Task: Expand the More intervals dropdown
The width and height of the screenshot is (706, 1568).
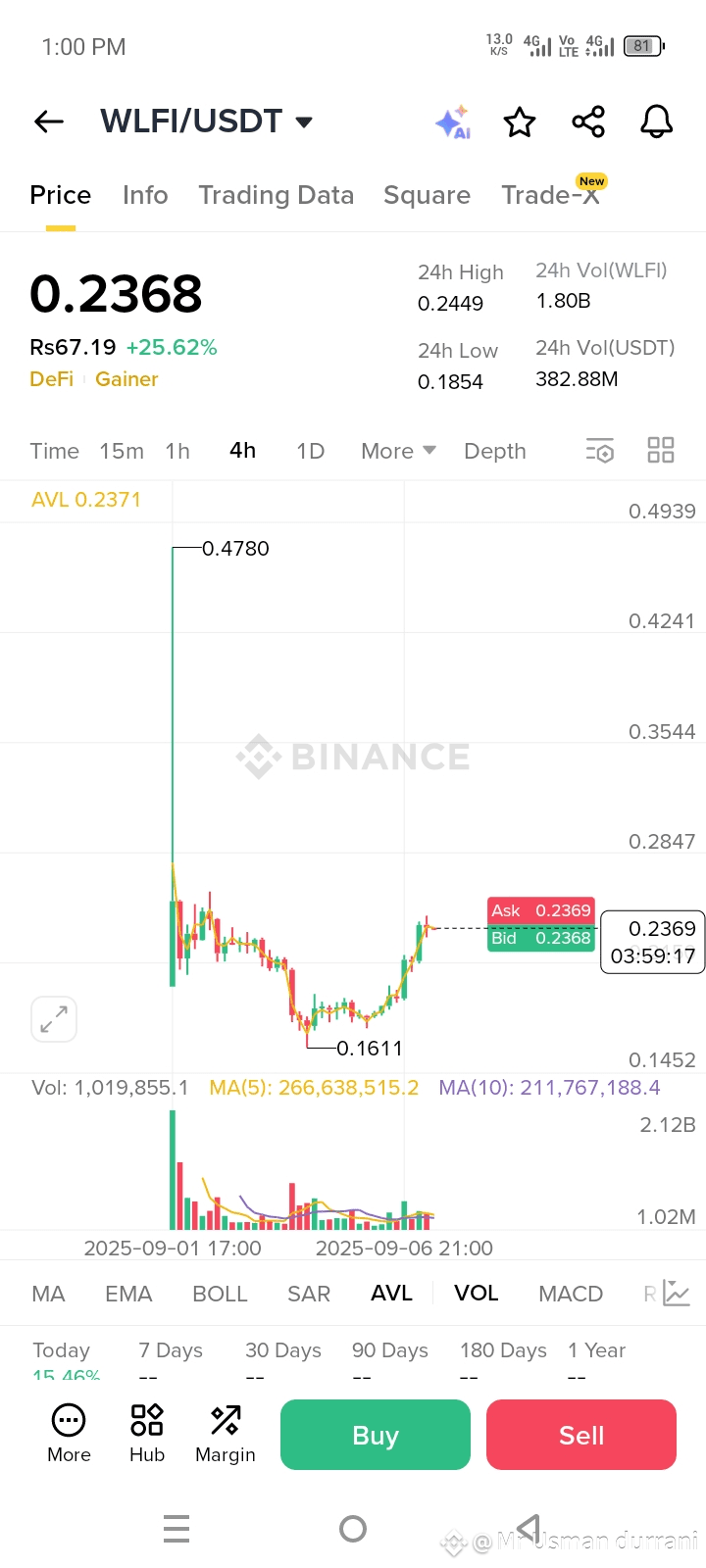Action: [397, 451]
